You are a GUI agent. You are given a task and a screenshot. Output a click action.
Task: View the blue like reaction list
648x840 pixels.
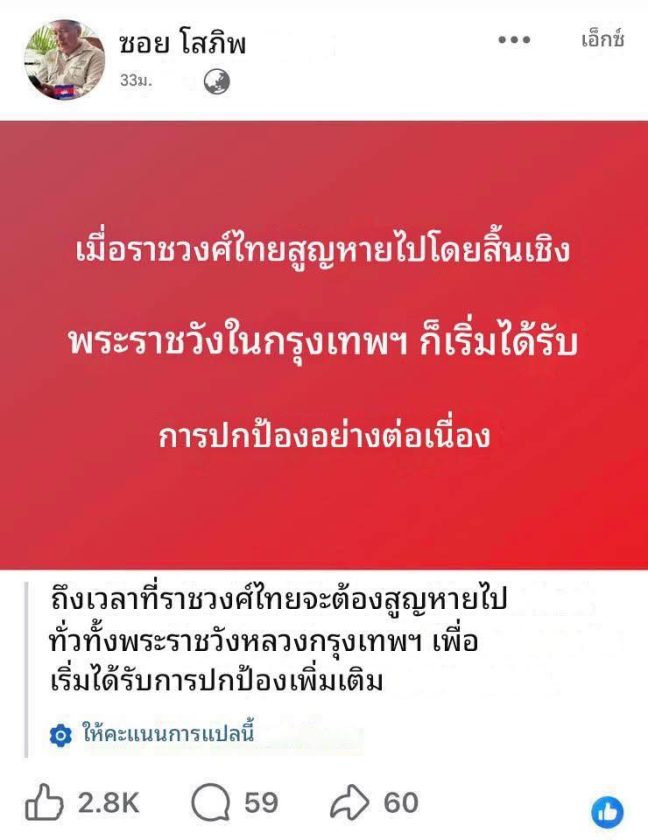(606, 809)
